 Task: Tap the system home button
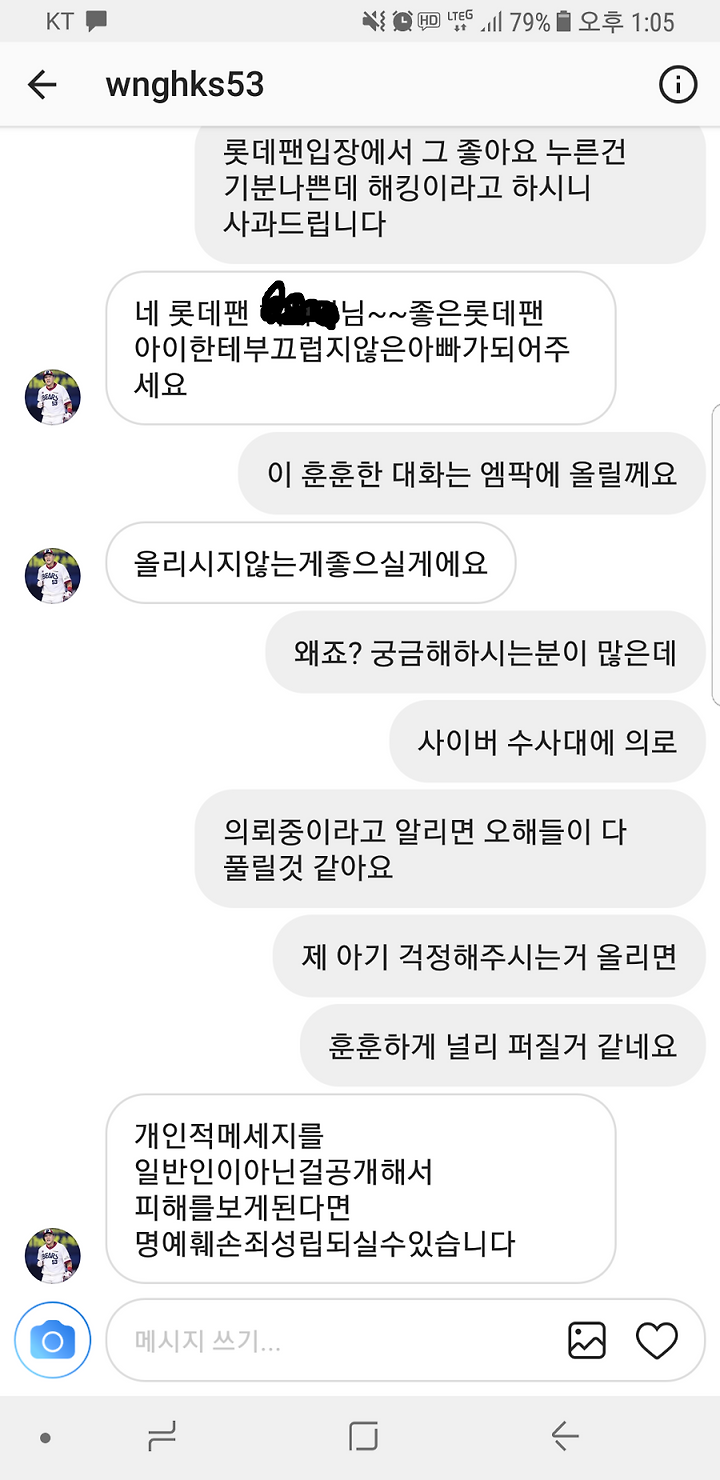coord(364,1437)
